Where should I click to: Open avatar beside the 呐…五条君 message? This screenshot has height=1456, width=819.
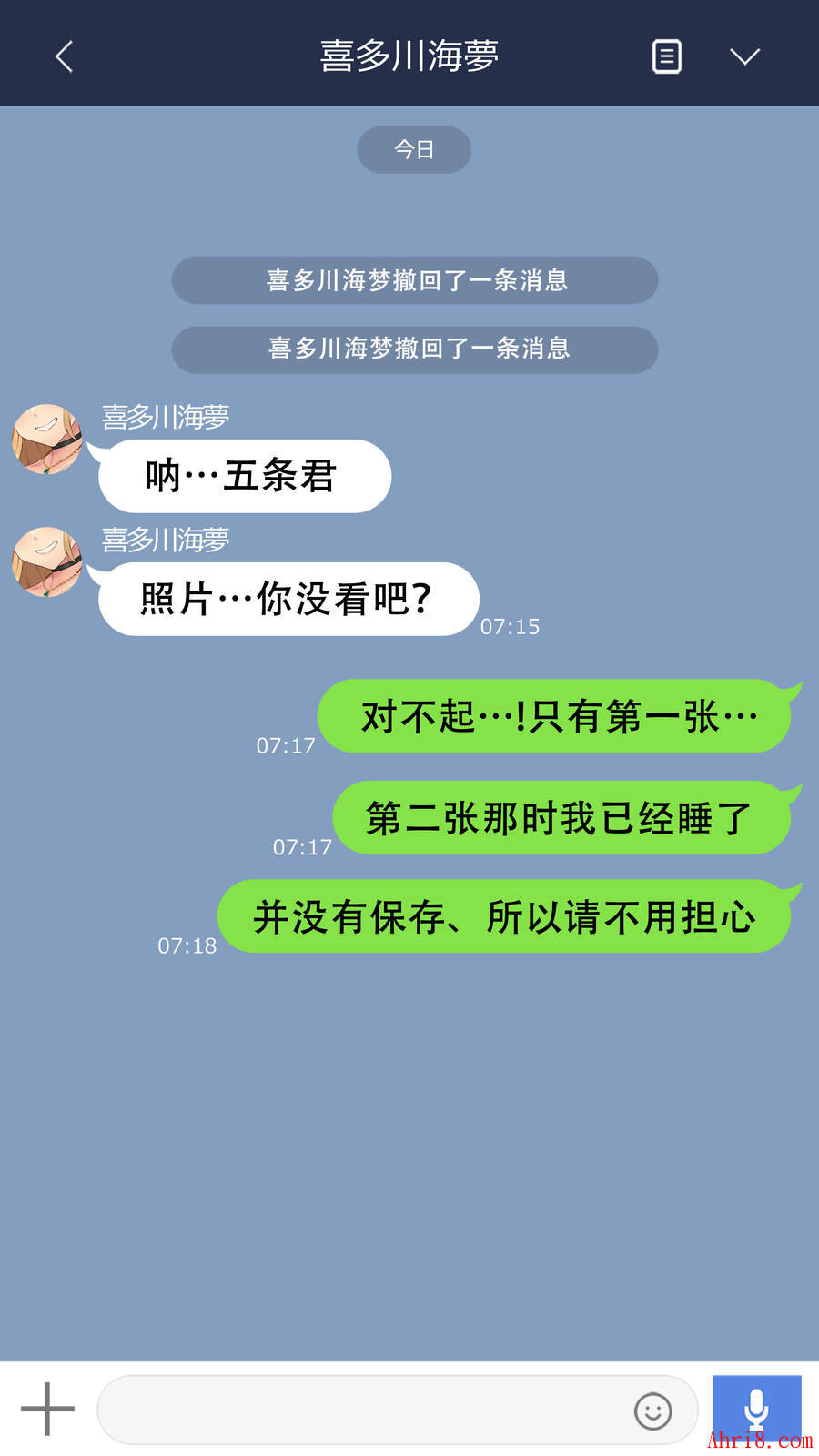46,440
